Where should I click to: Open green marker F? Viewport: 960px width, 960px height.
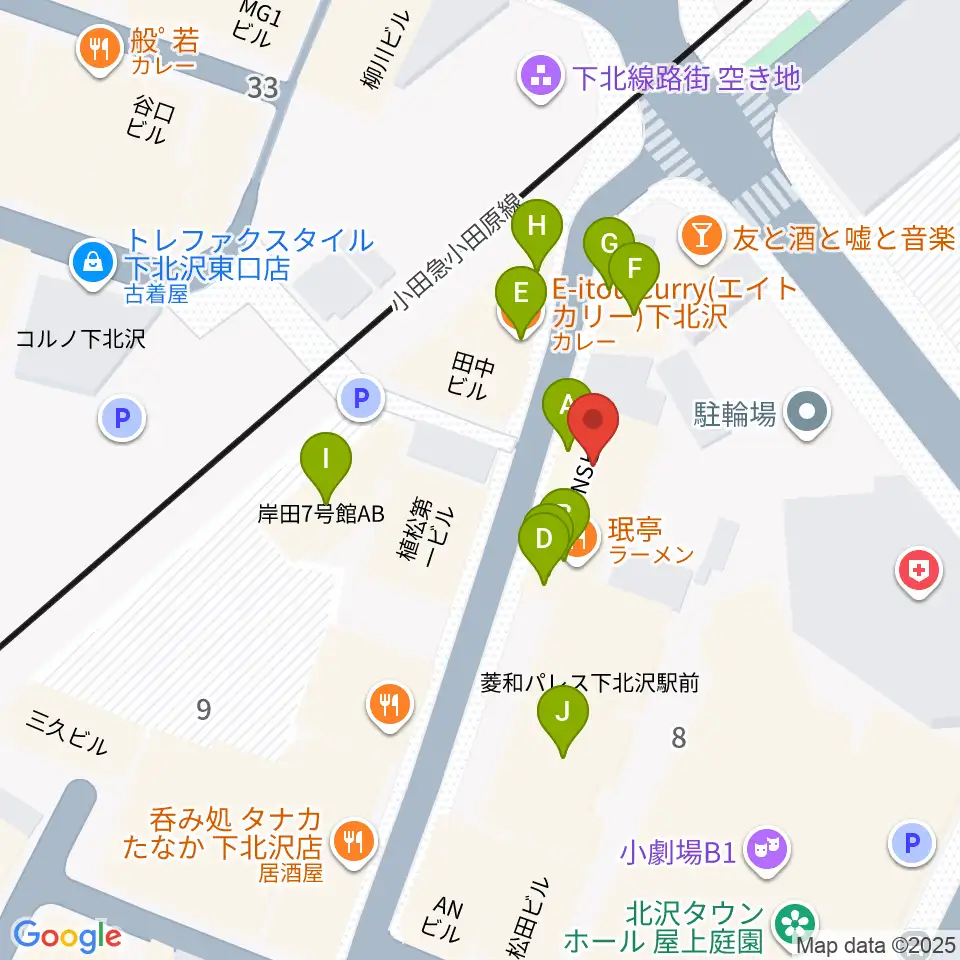pos(634,276)
